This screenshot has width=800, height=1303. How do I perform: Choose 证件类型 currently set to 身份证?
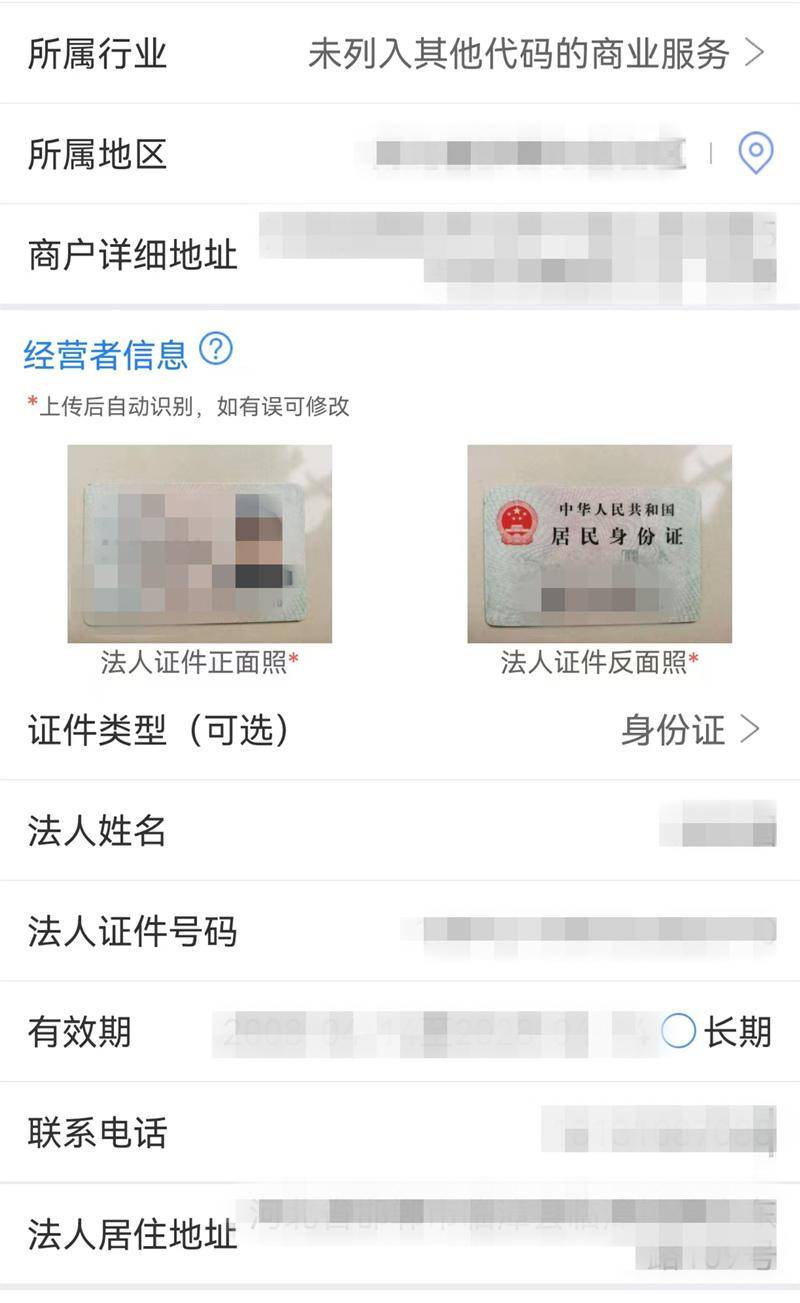pyautogui.click(x=690, y=731)
